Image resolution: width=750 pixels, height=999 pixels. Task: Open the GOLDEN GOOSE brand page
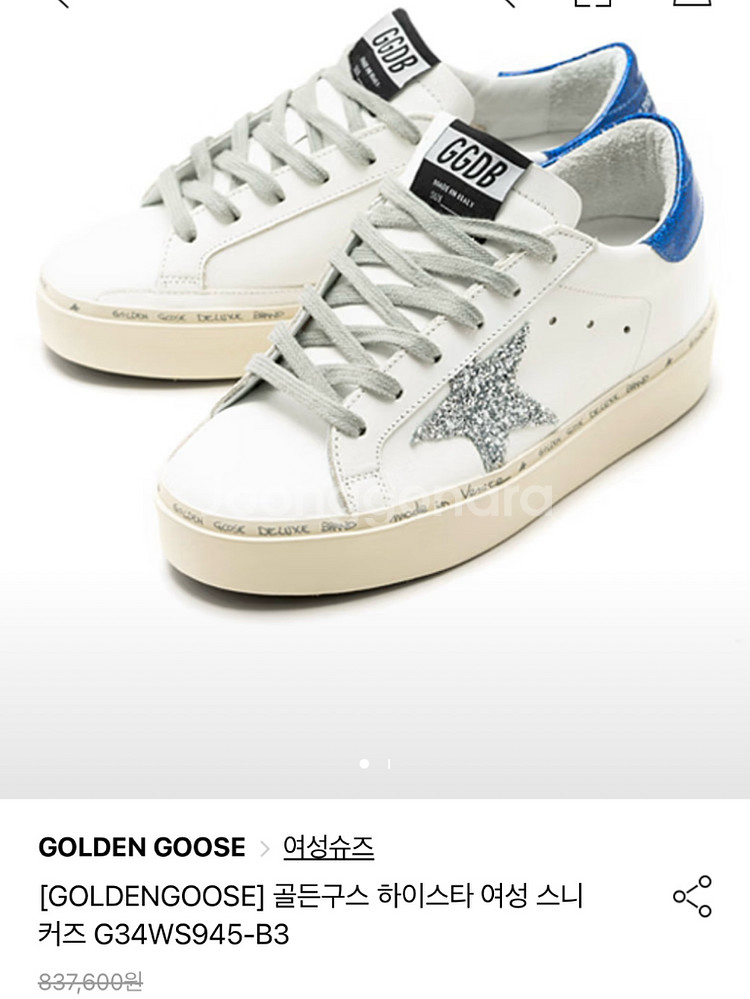(141, 847)
